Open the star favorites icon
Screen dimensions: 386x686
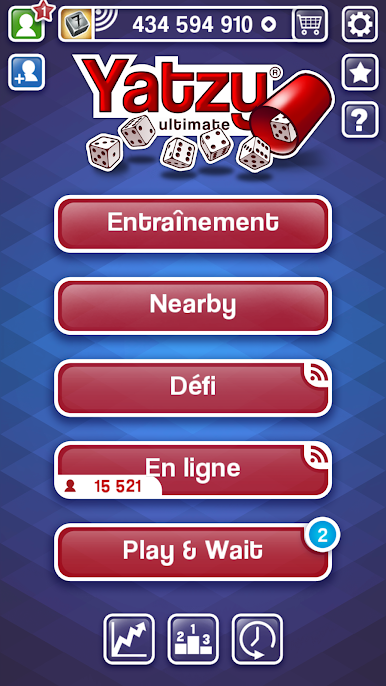tap(360, 72)
